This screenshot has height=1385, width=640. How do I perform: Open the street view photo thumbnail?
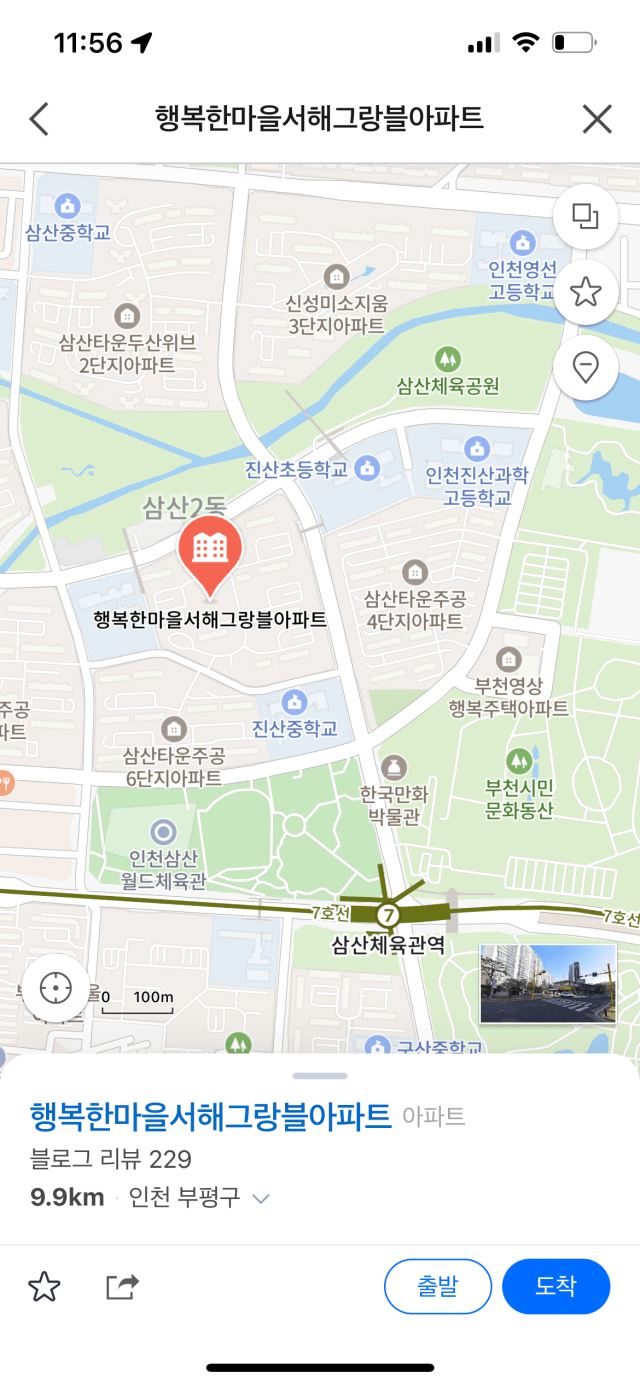tap(548, 984)
